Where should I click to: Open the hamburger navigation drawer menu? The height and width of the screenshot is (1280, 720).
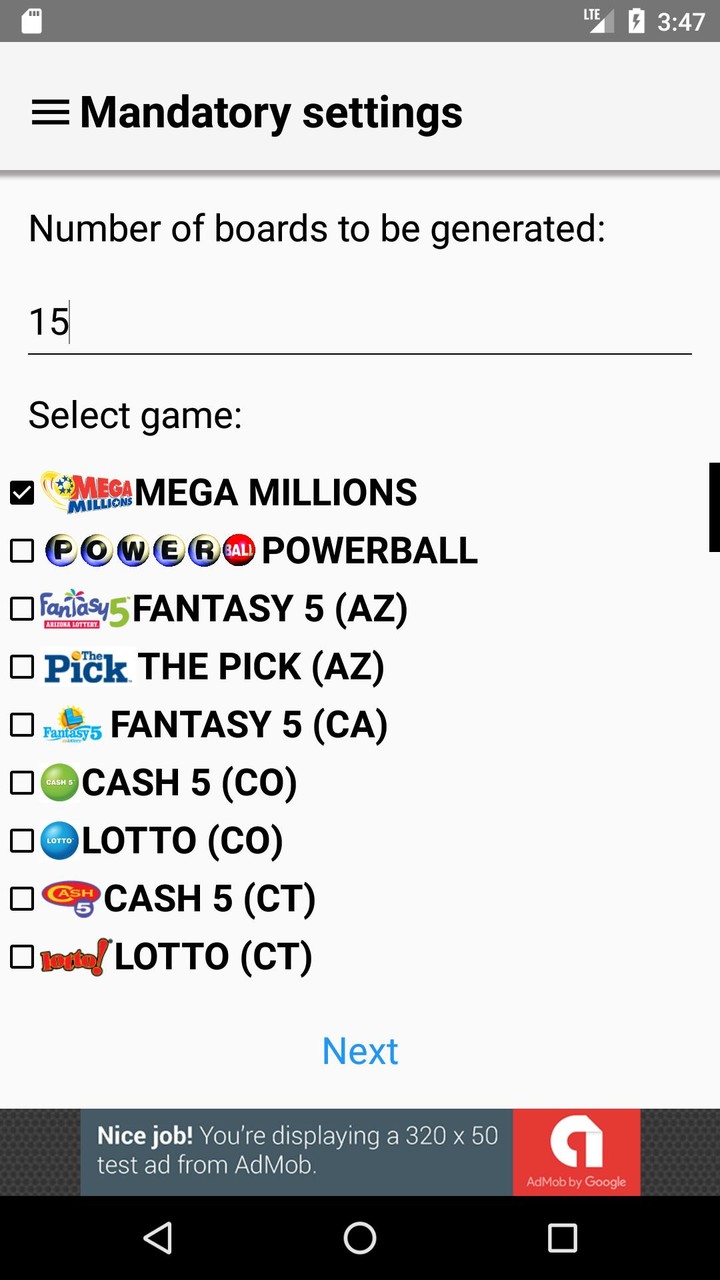(x=50, y=112)
